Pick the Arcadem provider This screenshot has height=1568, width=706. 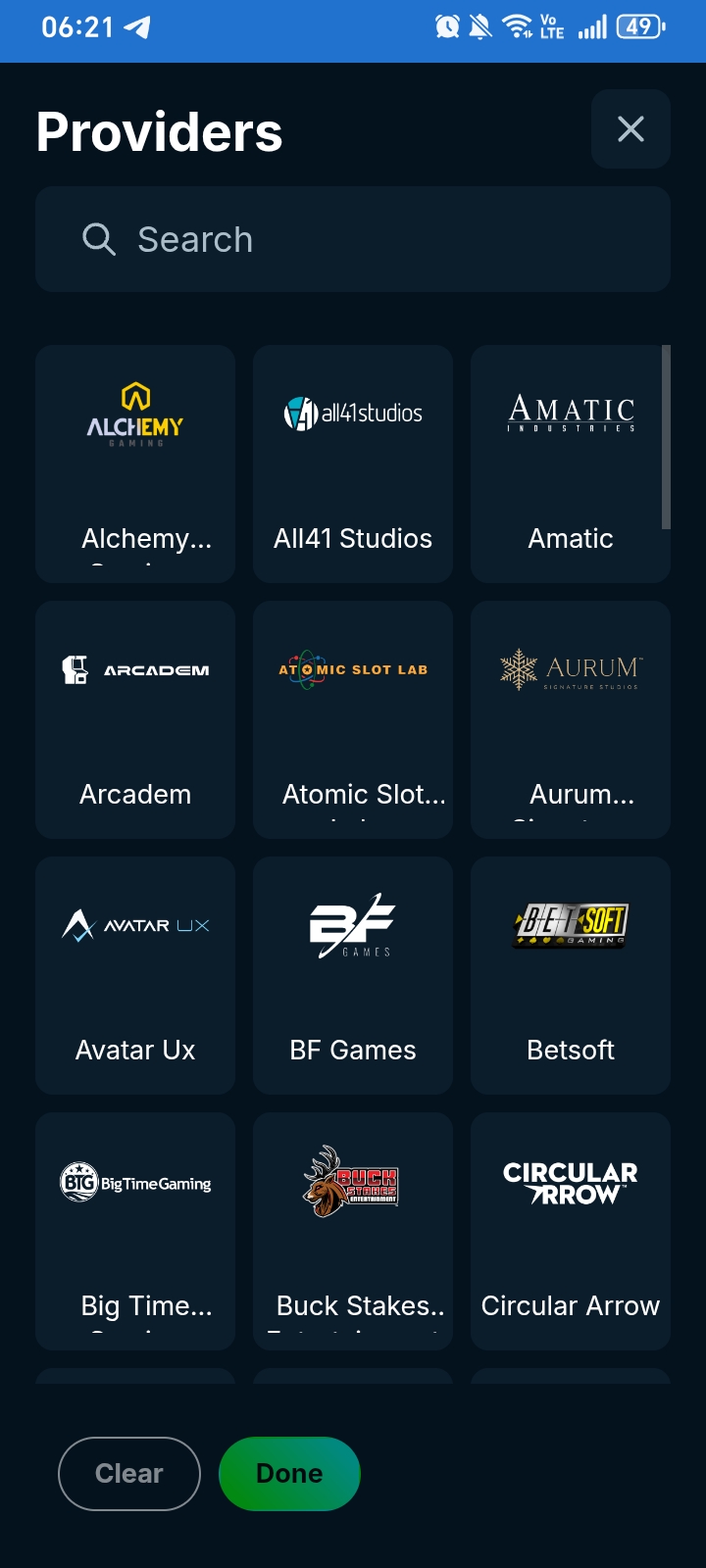click(135, 719)
